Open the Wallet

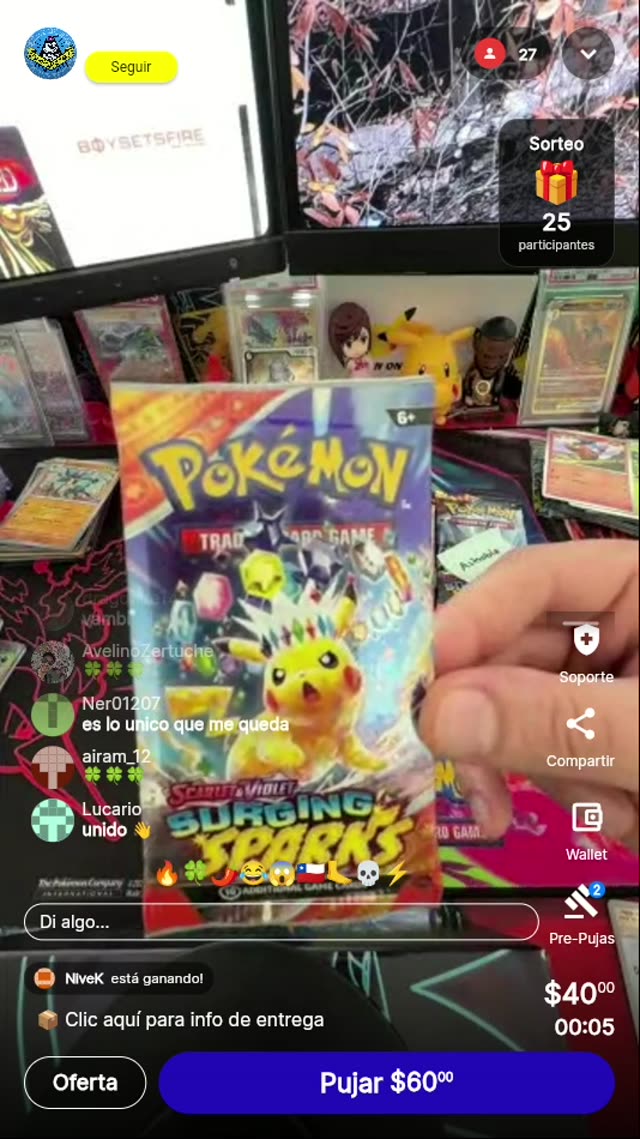click(x=586, y=829)
